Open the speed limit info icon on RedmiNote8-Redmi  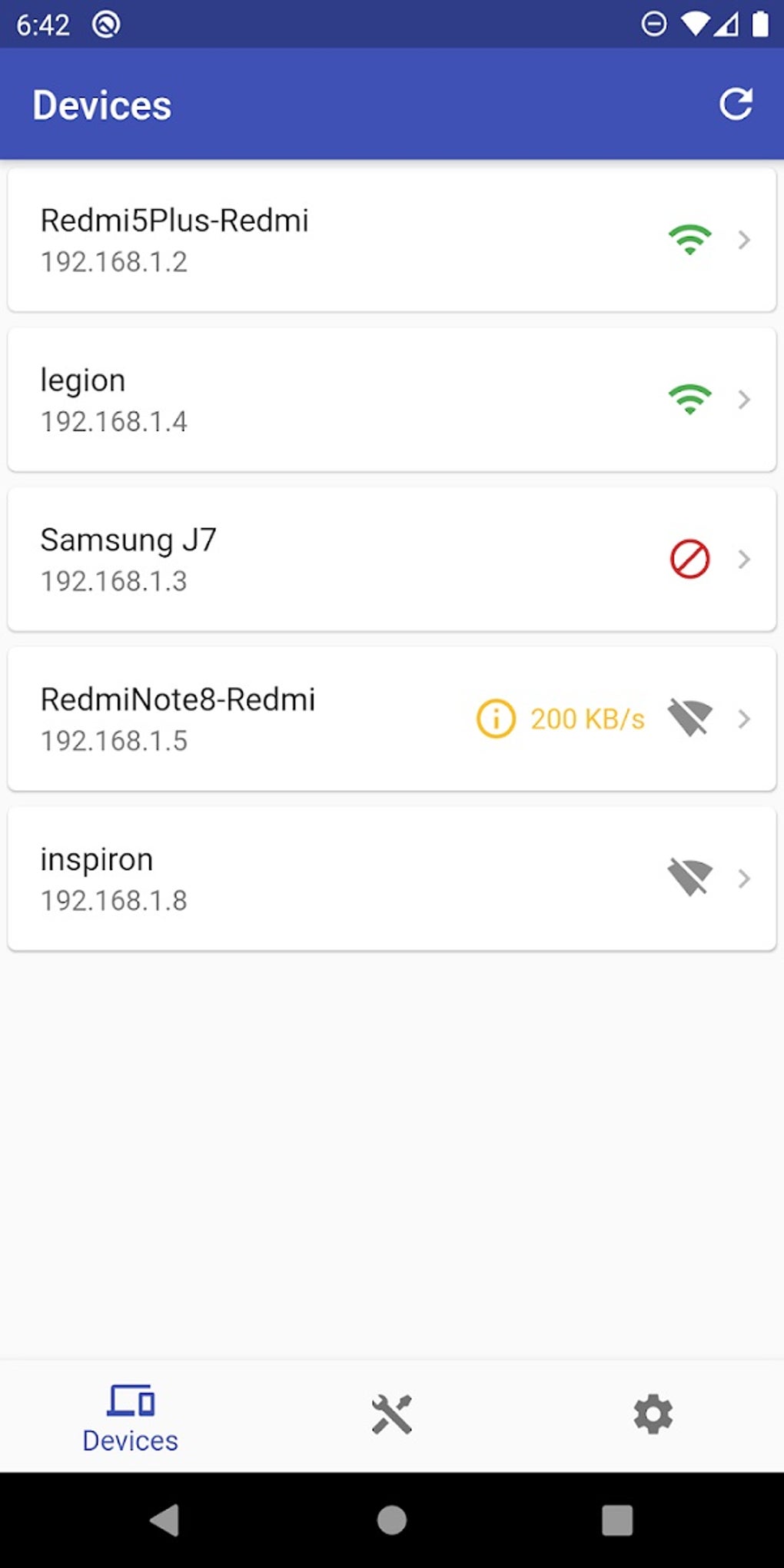[x=495, y=719]
